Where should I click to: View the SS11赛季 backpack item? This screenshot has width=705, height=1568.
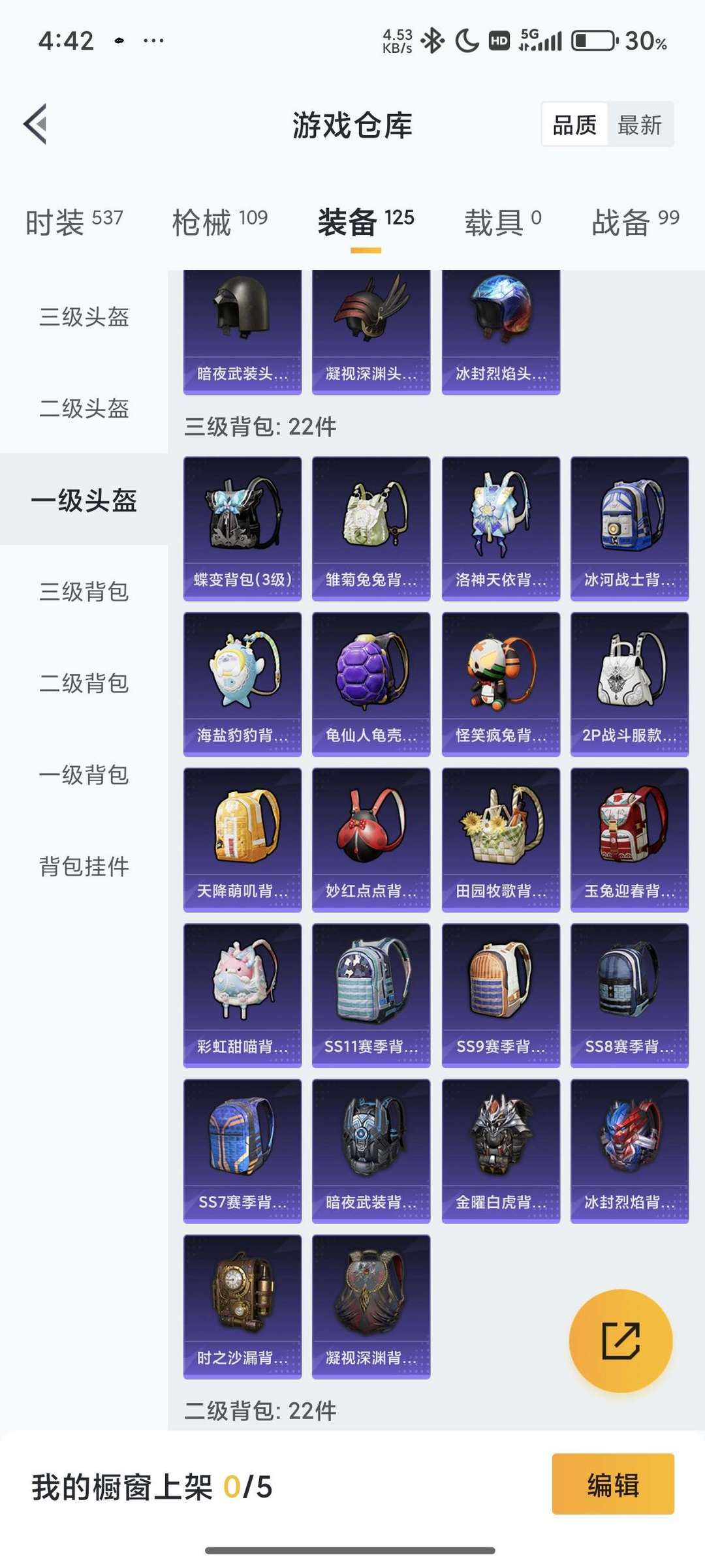pos(371,996)
